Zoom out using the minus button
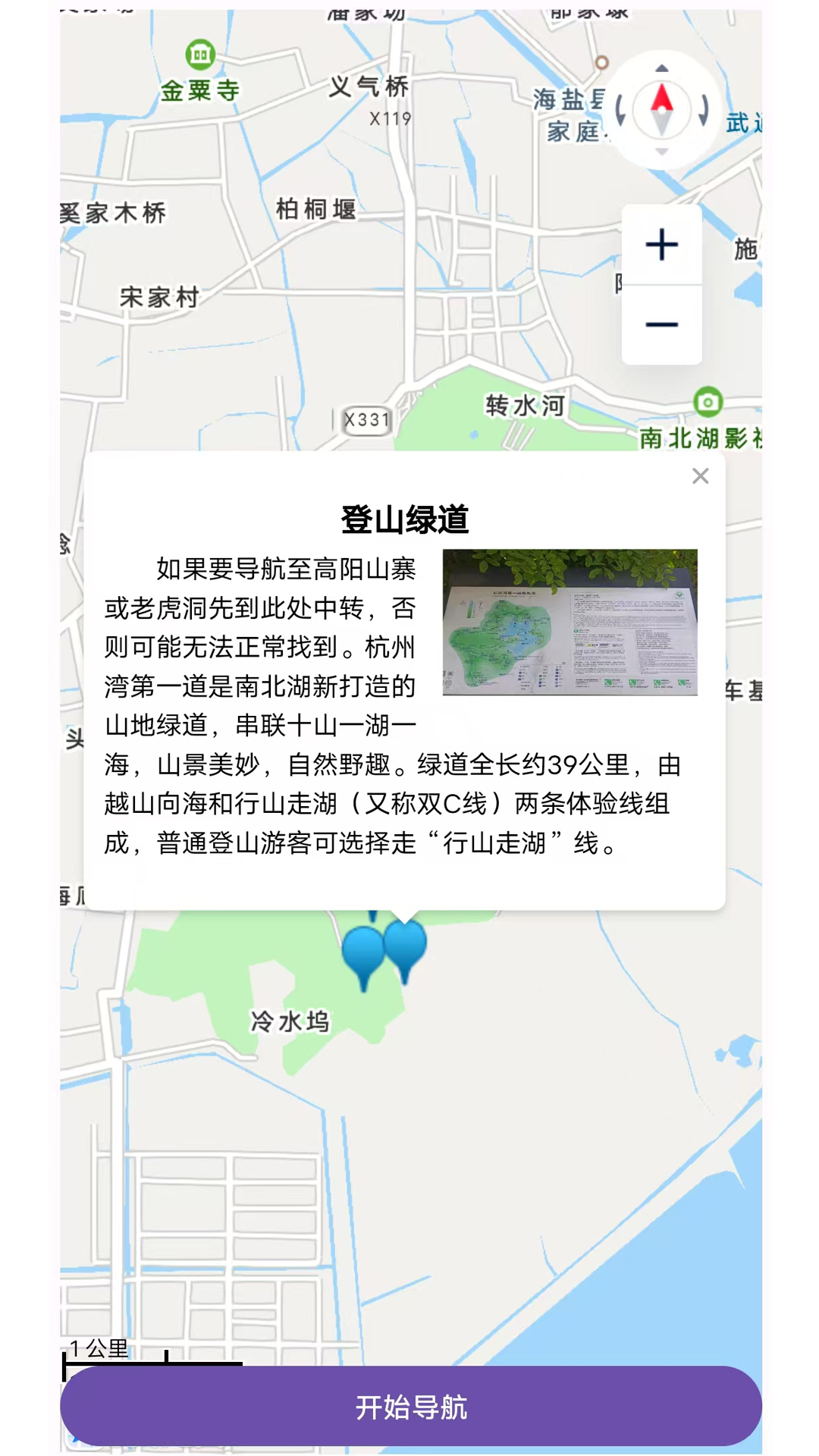The height and width of the screenshot is (1456, 819). coord(661,324)
